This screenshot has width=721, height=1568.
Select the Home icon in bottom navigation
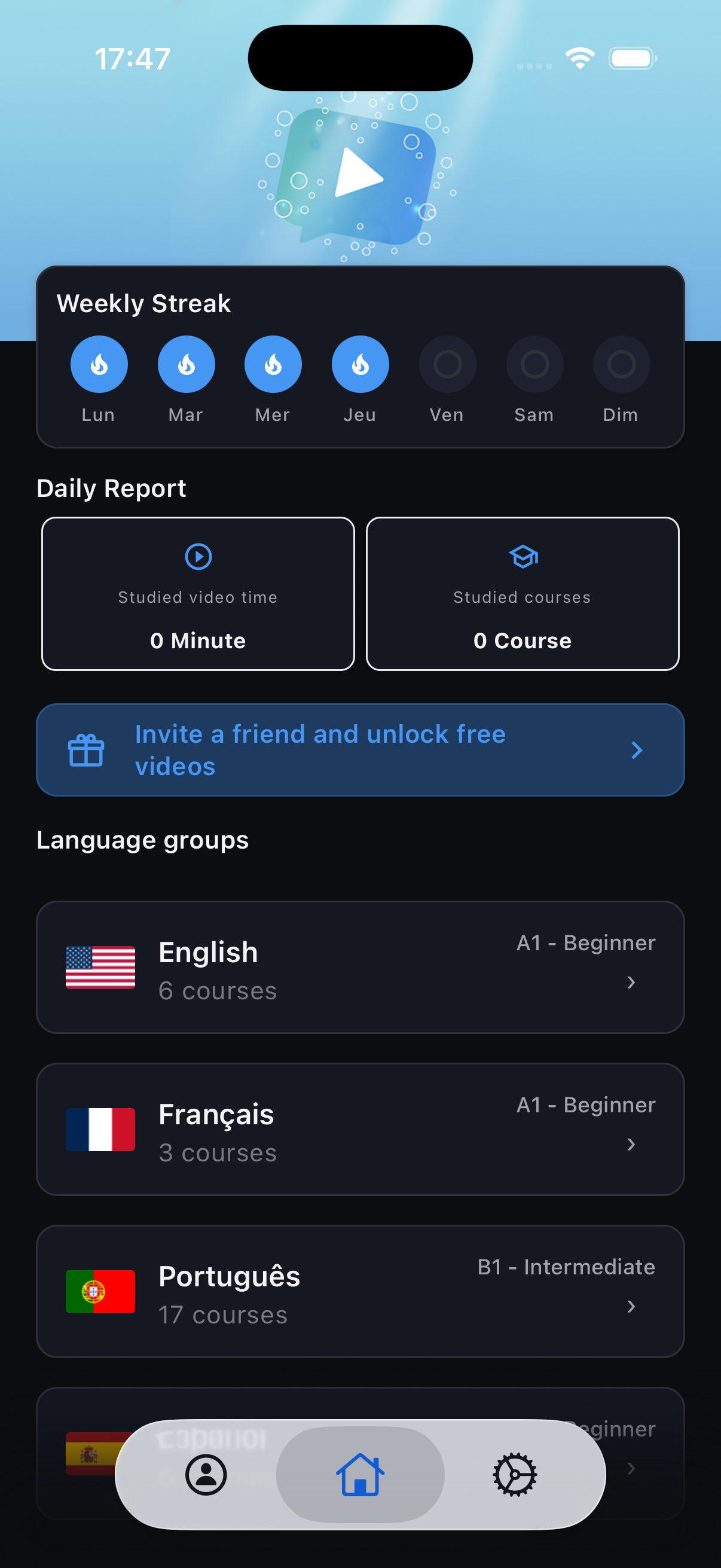360,1474
